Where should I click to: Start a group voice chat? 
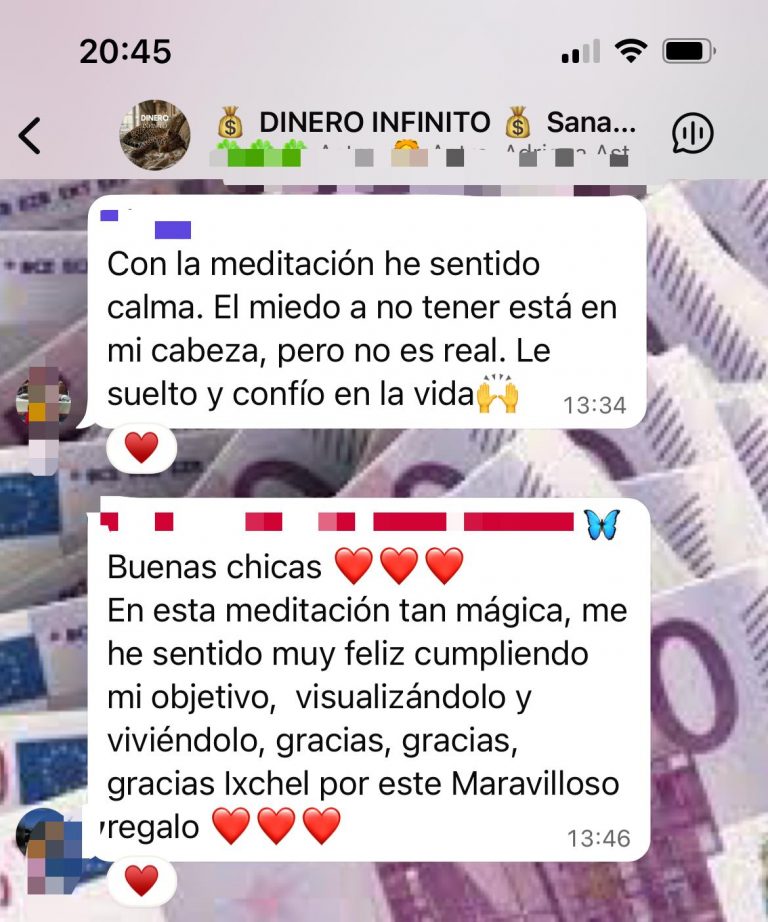coord(692,134)
